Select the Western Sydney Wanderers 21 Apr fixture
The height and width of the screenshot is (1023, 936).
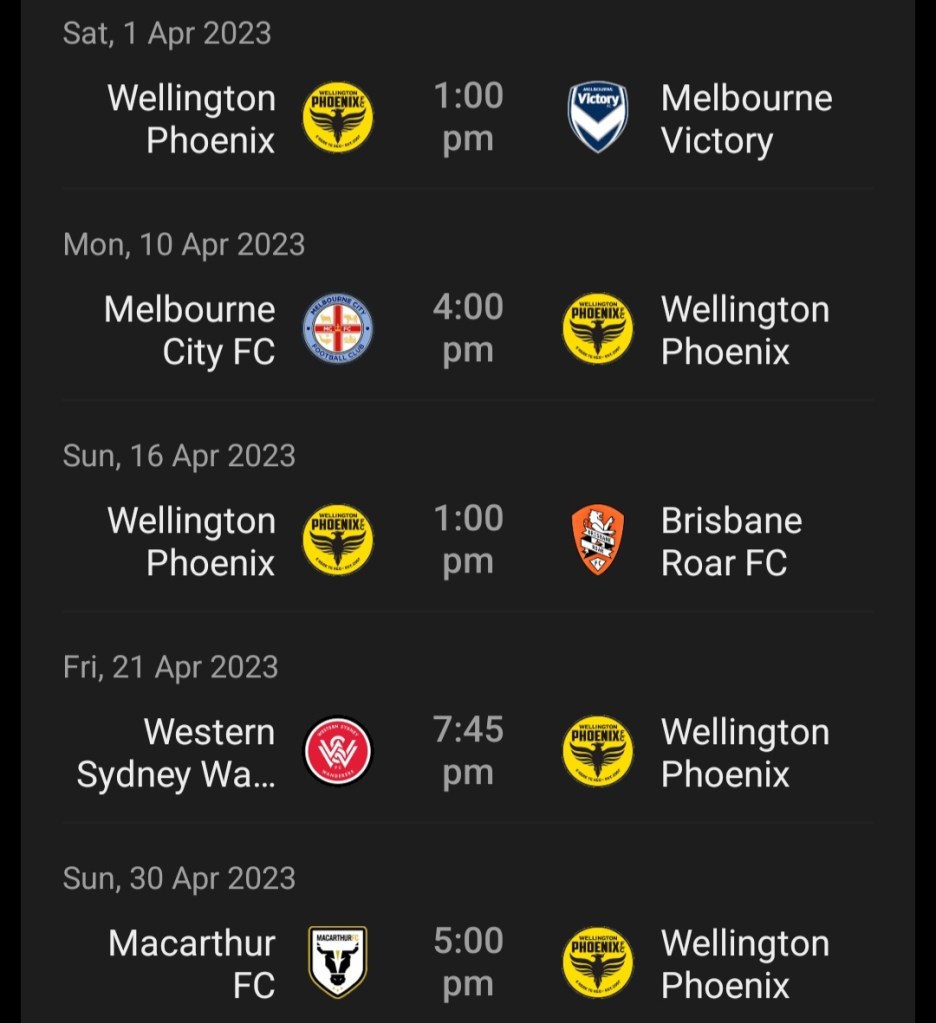(468, 751)
